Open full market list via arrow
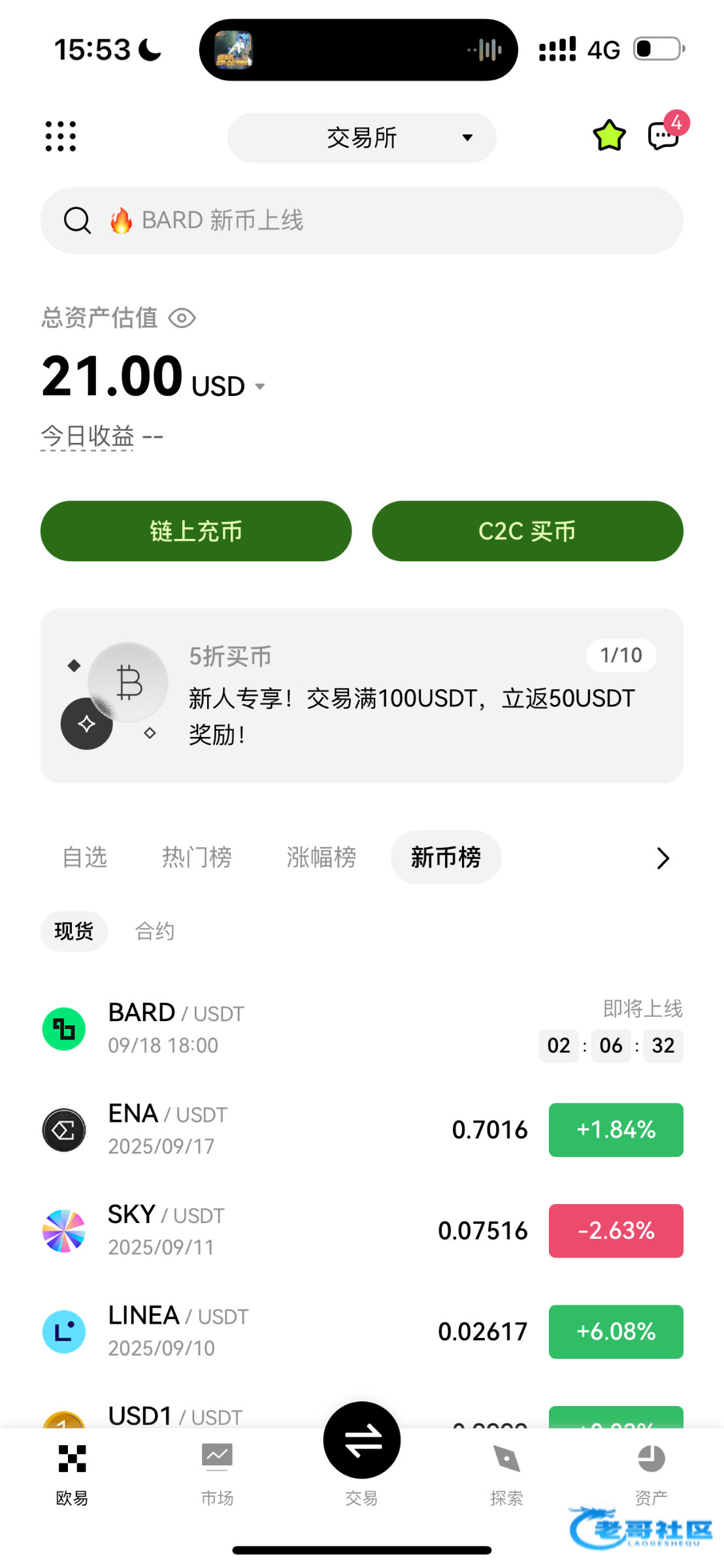The height and width of the screenshot is (1568, 724). pyautogui.click(x=663, y=858)
